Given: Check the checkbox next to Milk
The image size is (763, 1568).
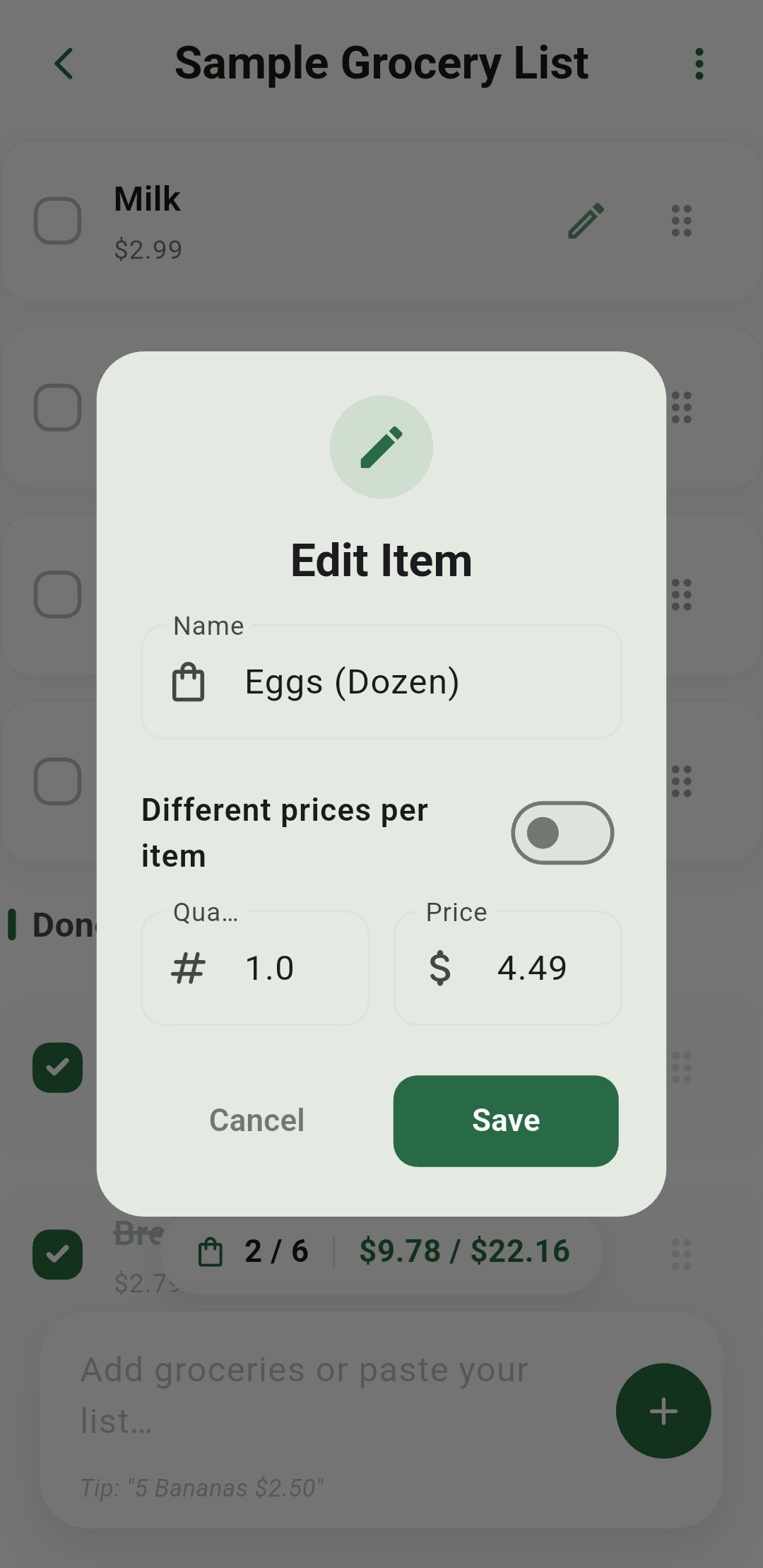Looking at the screenshot, I should (58, 221).
